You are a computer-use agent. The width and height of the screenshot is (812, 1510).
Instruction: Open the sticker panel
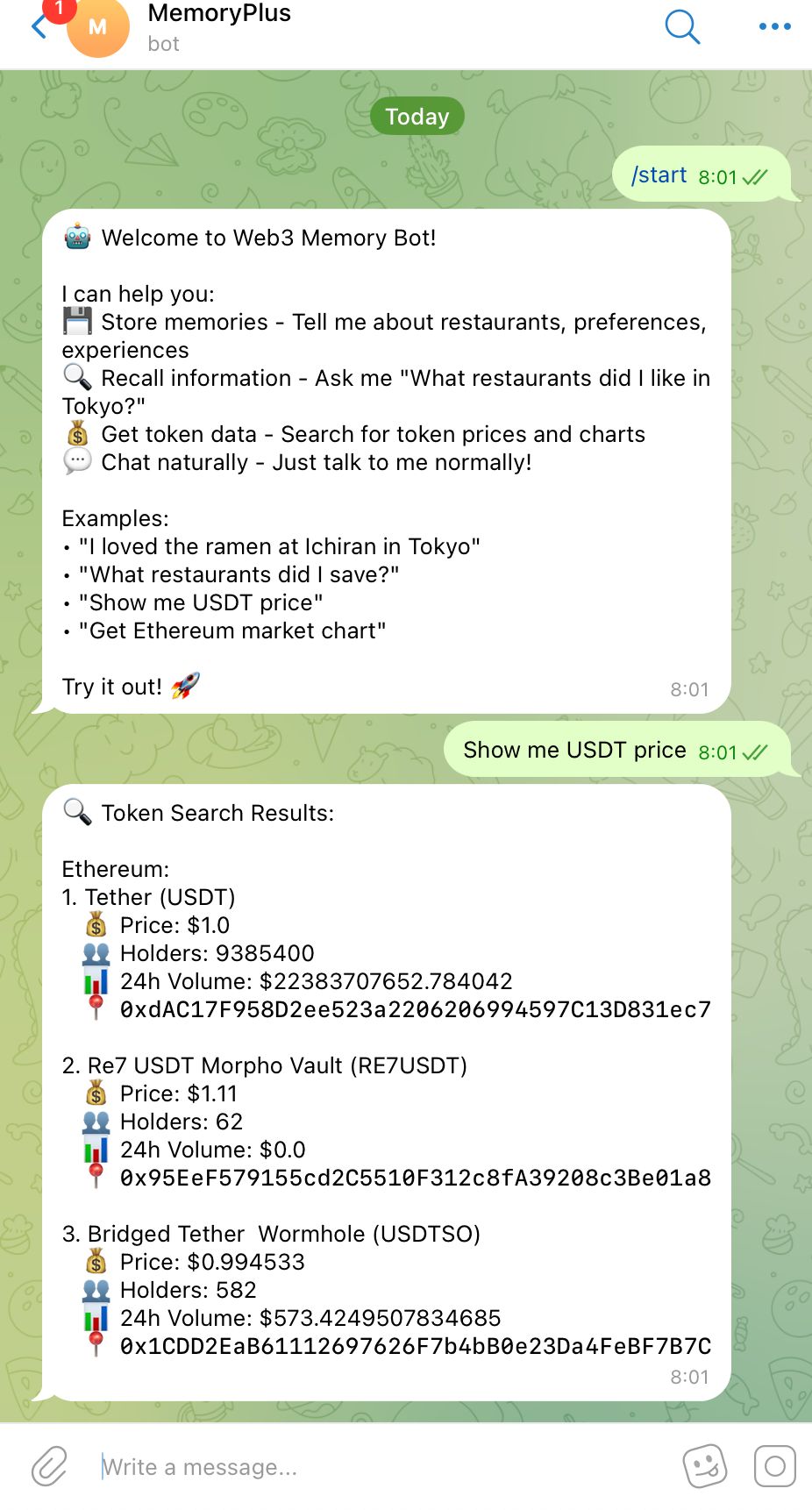pos(704,1466)
